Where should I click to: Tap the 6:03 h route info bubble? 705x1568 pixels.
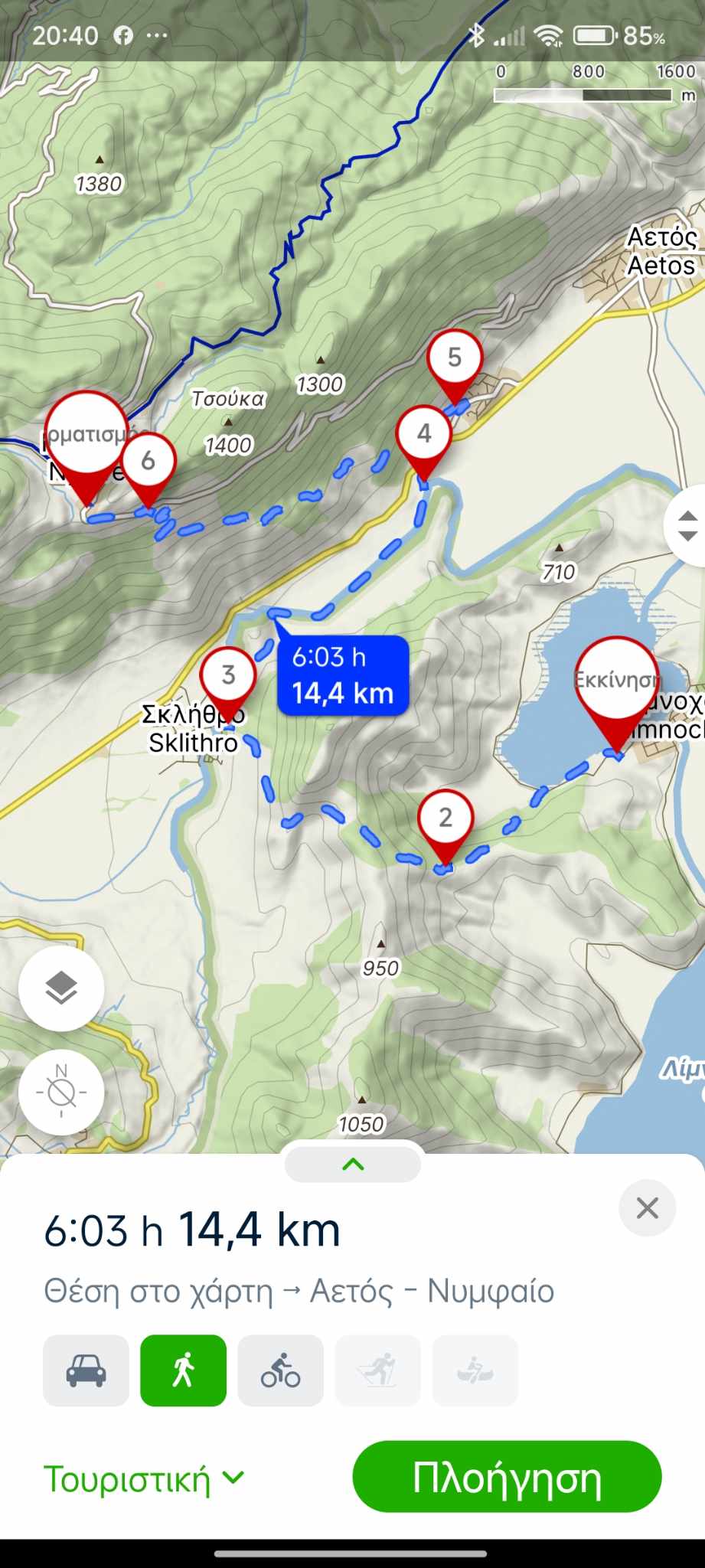point(342,675)
